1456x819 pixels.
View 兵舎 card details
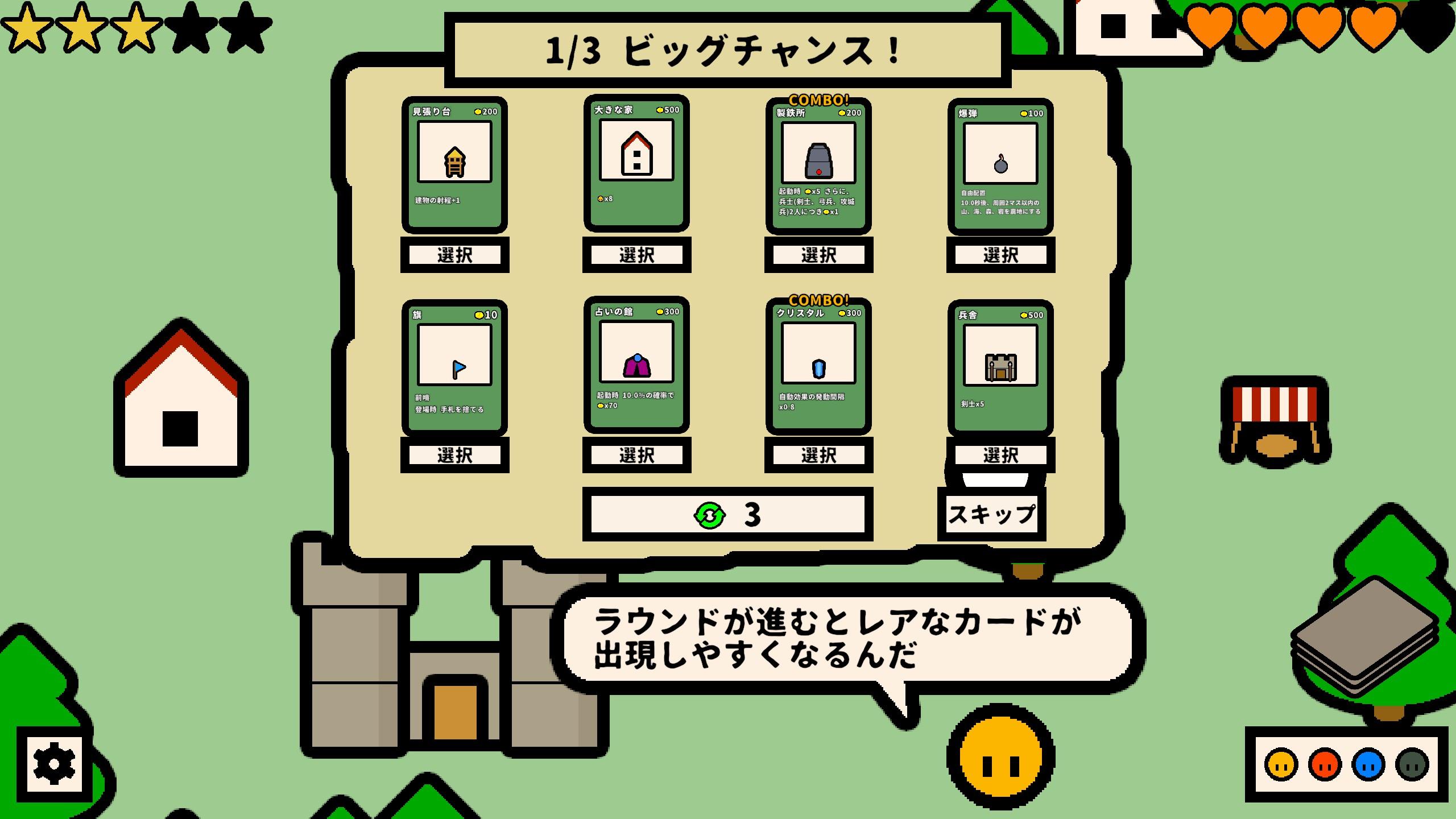tap(1000, 367)
